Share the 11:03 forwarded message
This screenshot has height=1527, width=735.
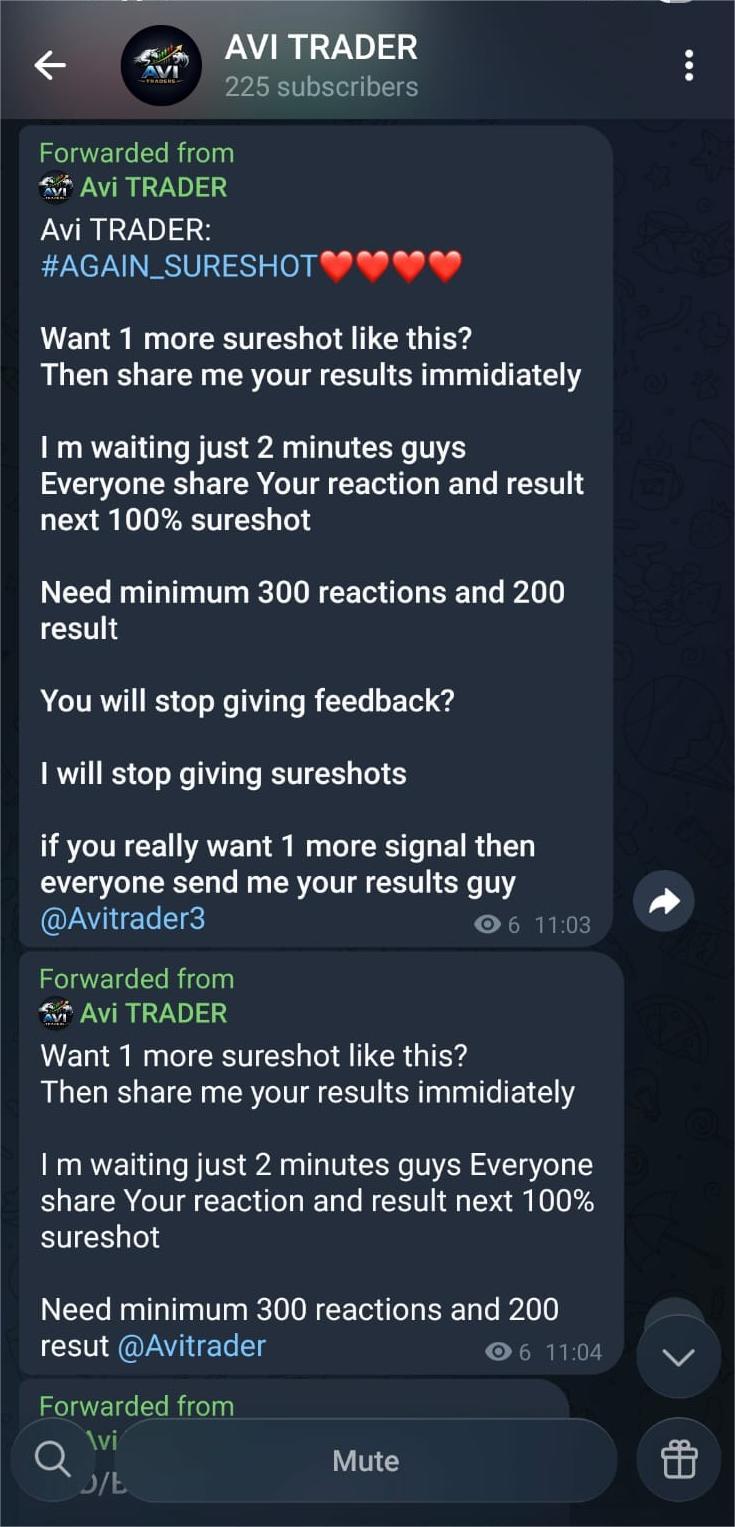coord(664,902)
